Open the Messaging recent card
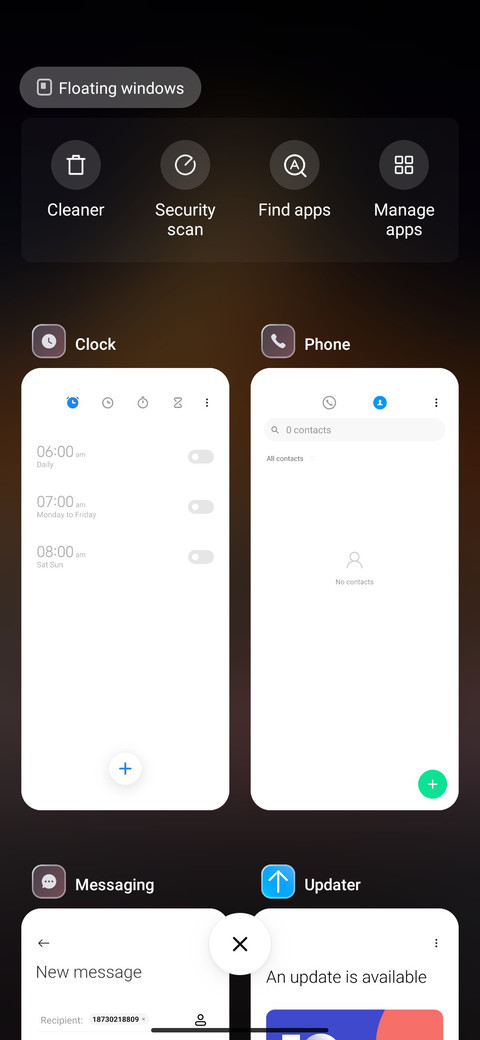 pos(125,974)
